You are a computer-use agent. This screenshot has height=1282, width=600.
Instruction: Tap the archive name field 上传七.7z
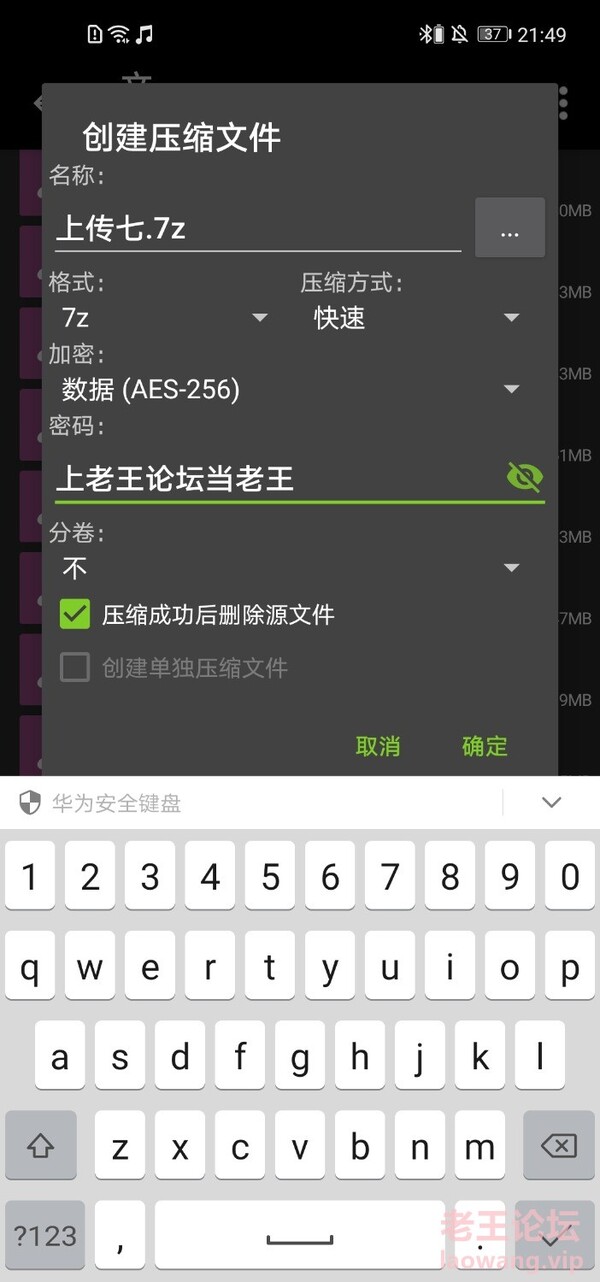(255, 229)
